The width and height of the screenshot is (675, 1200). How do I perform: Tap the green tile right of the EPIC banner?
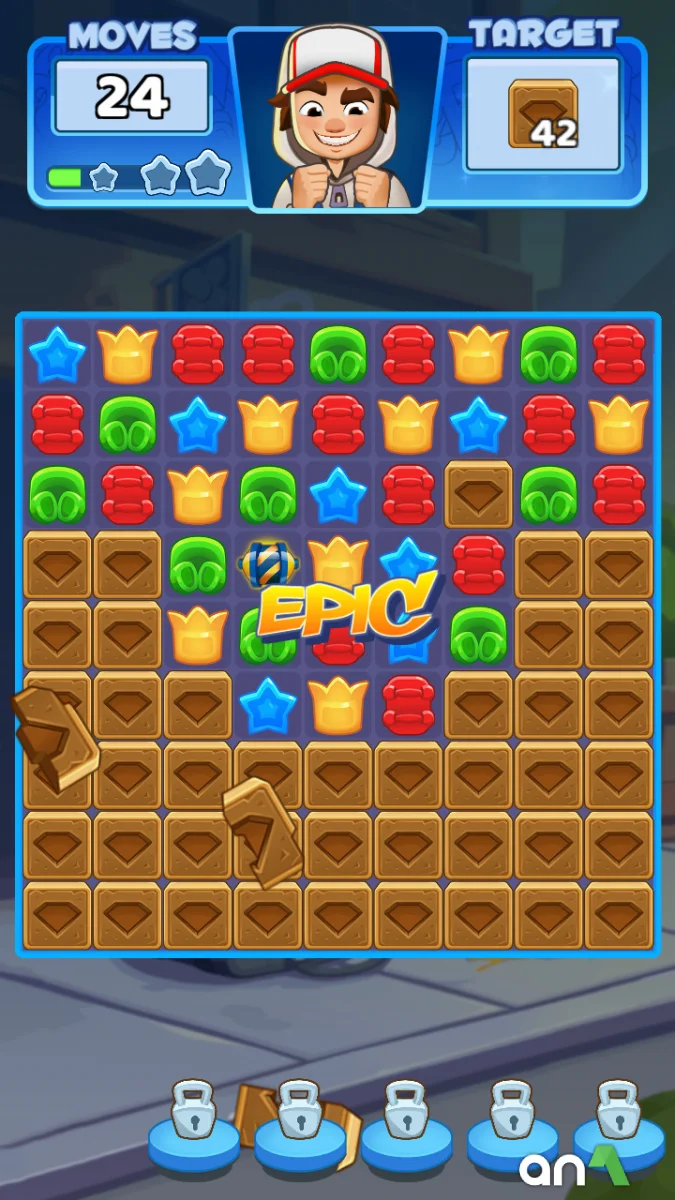pos(478,635)
